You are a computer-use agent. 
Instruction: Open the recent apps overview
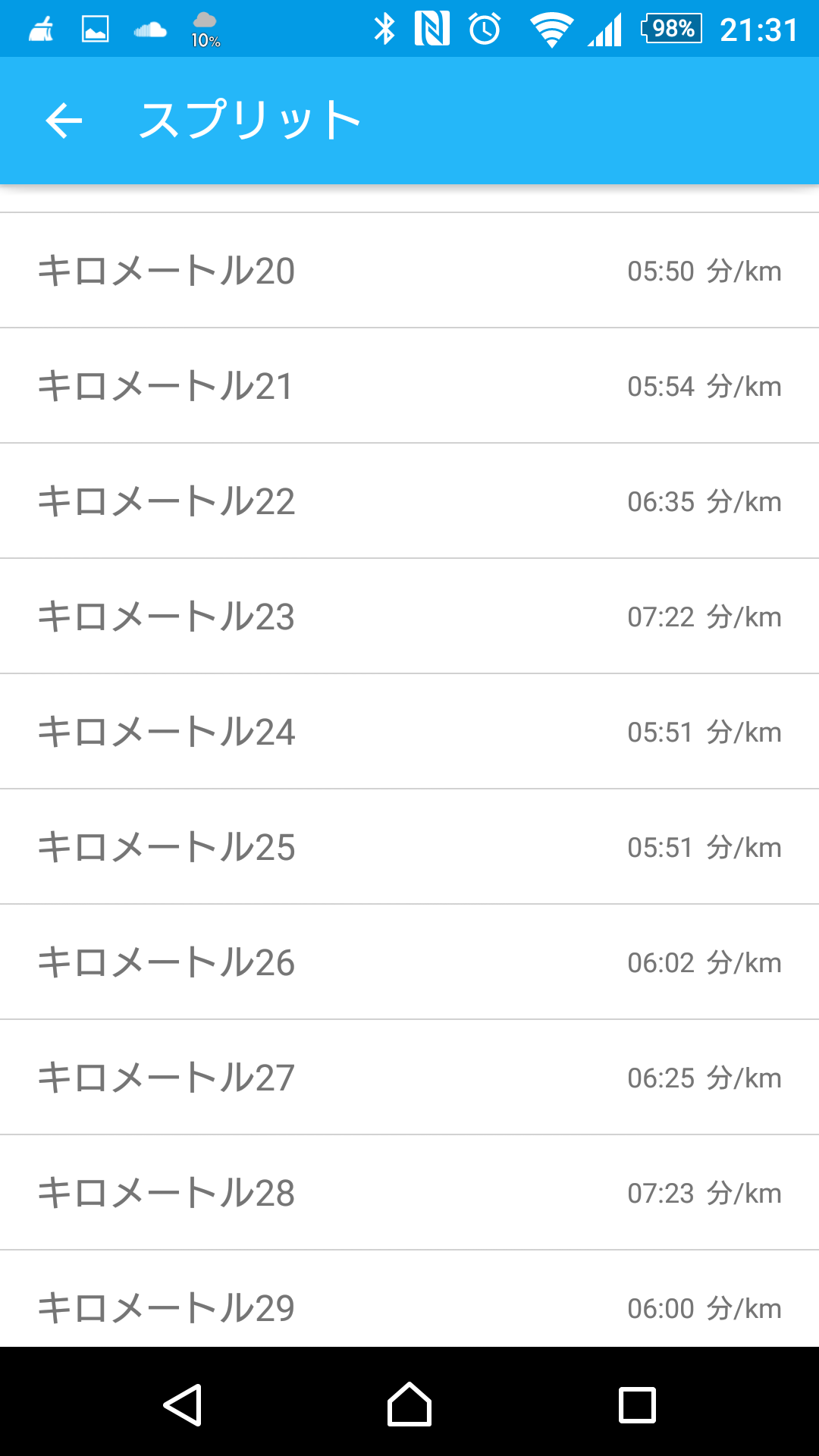(x=637, y=1404)
